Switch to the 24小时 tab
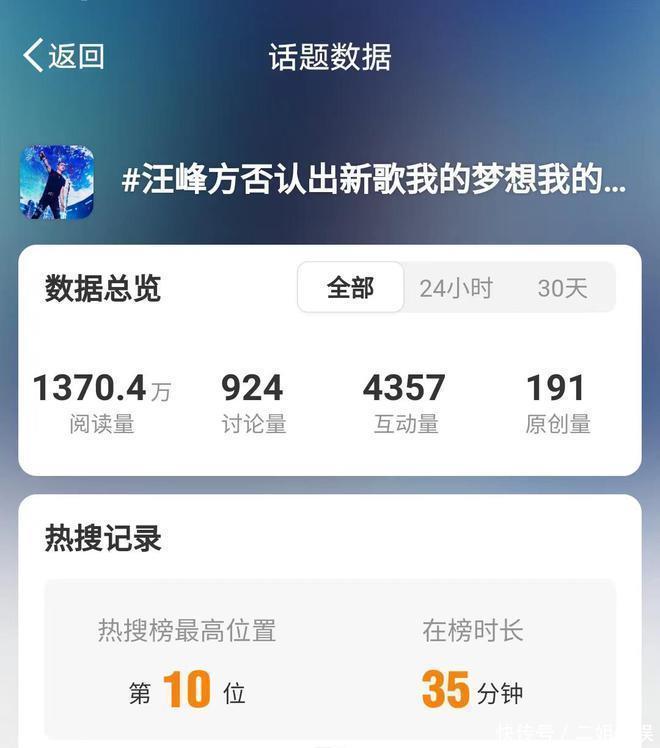 456,288
